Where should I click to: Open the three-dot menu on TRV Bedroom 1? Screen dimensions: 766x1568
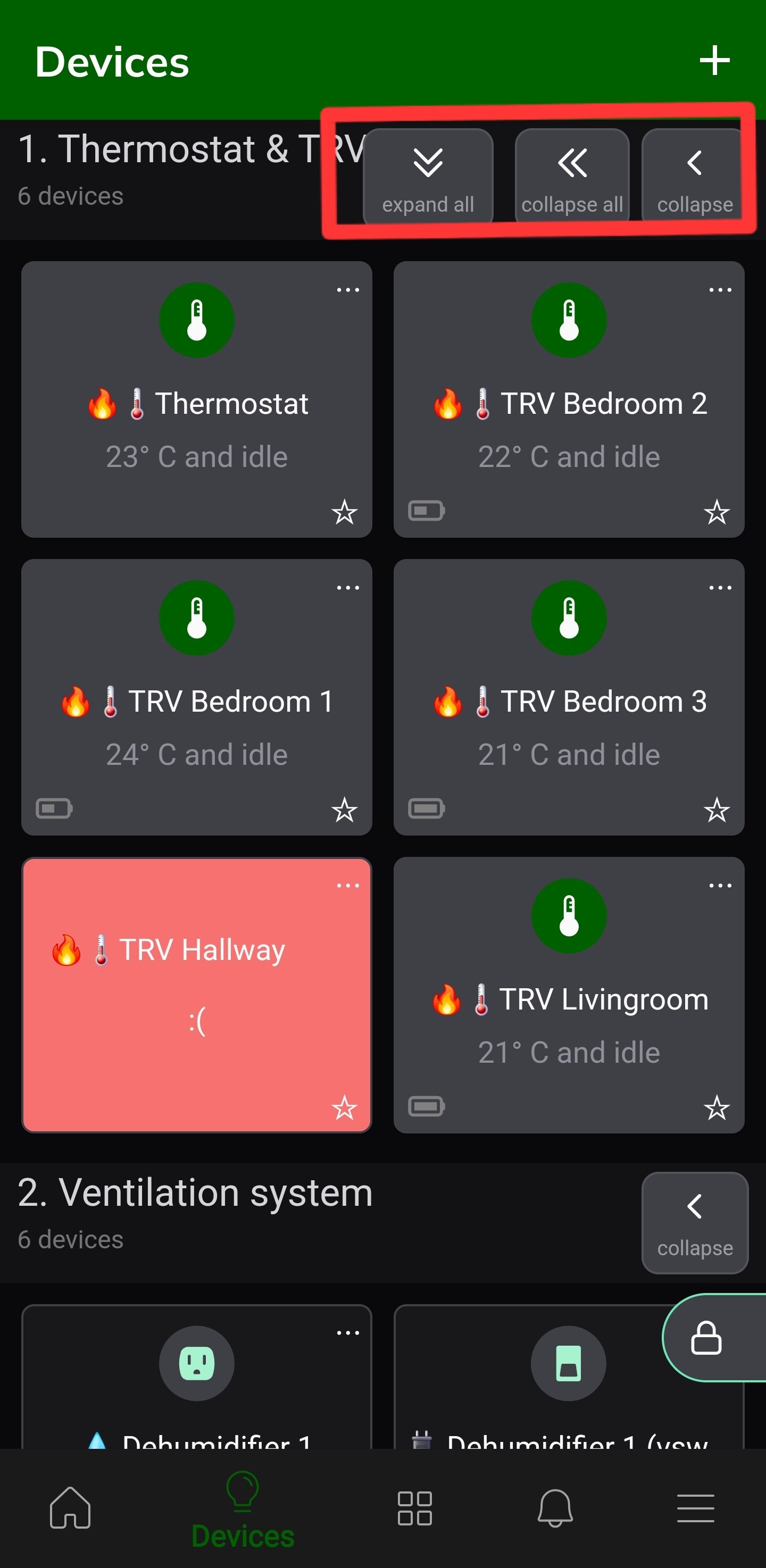(348, 587)
